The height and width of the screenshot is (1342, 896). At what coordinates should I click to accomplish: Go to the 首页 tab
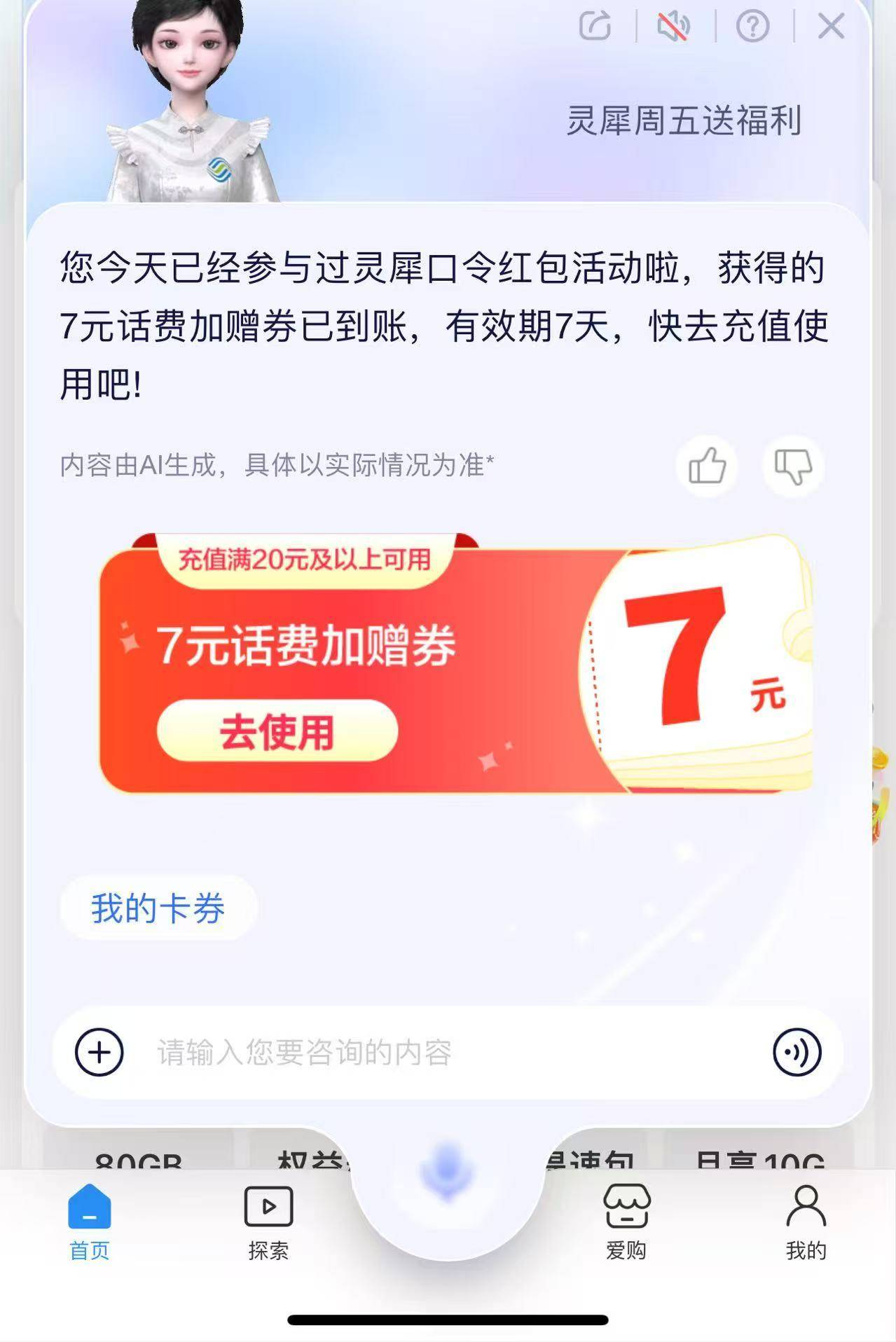tap(90, 1222)
